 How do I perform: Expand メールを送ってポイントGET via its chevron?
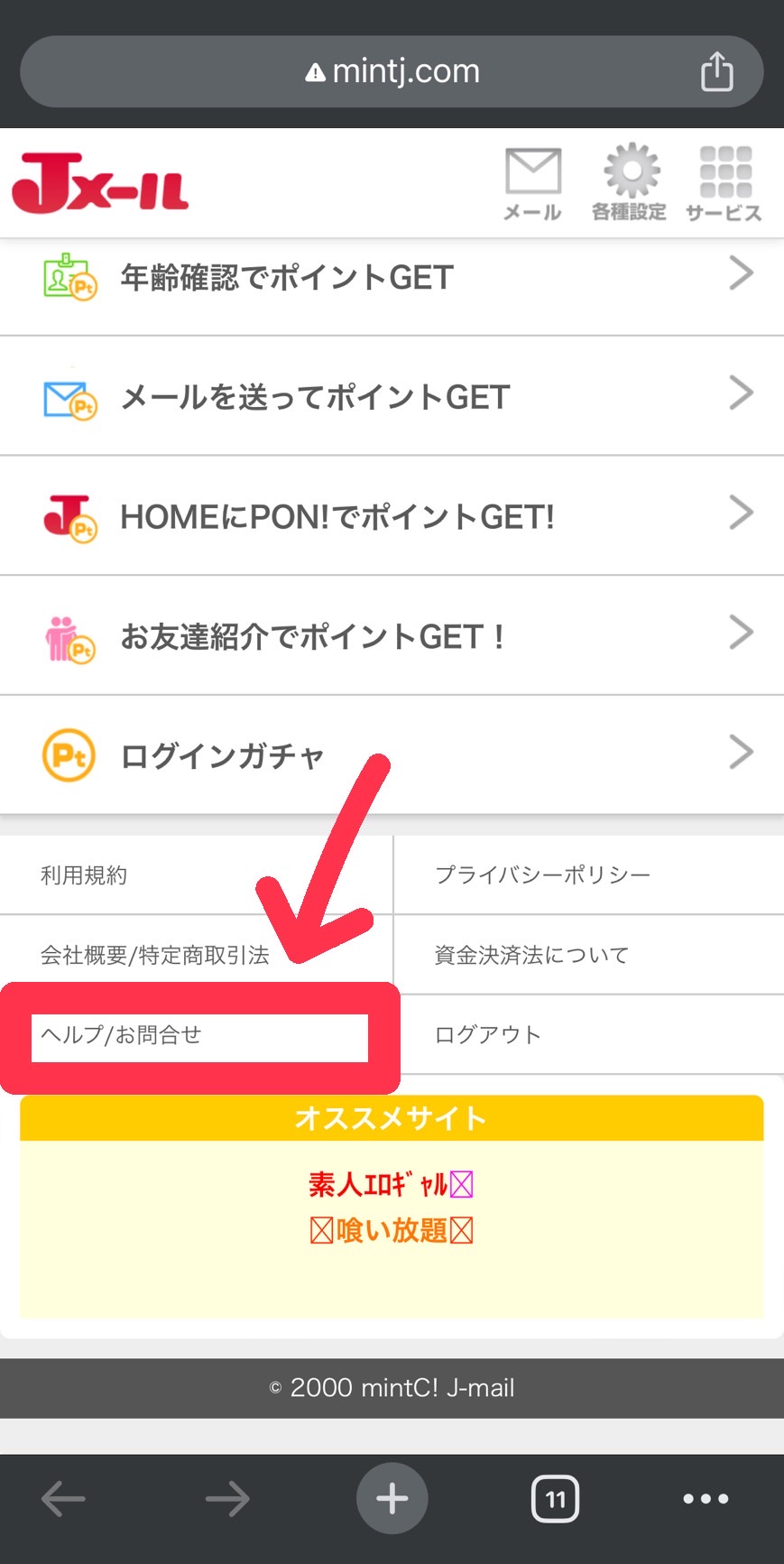740,393
